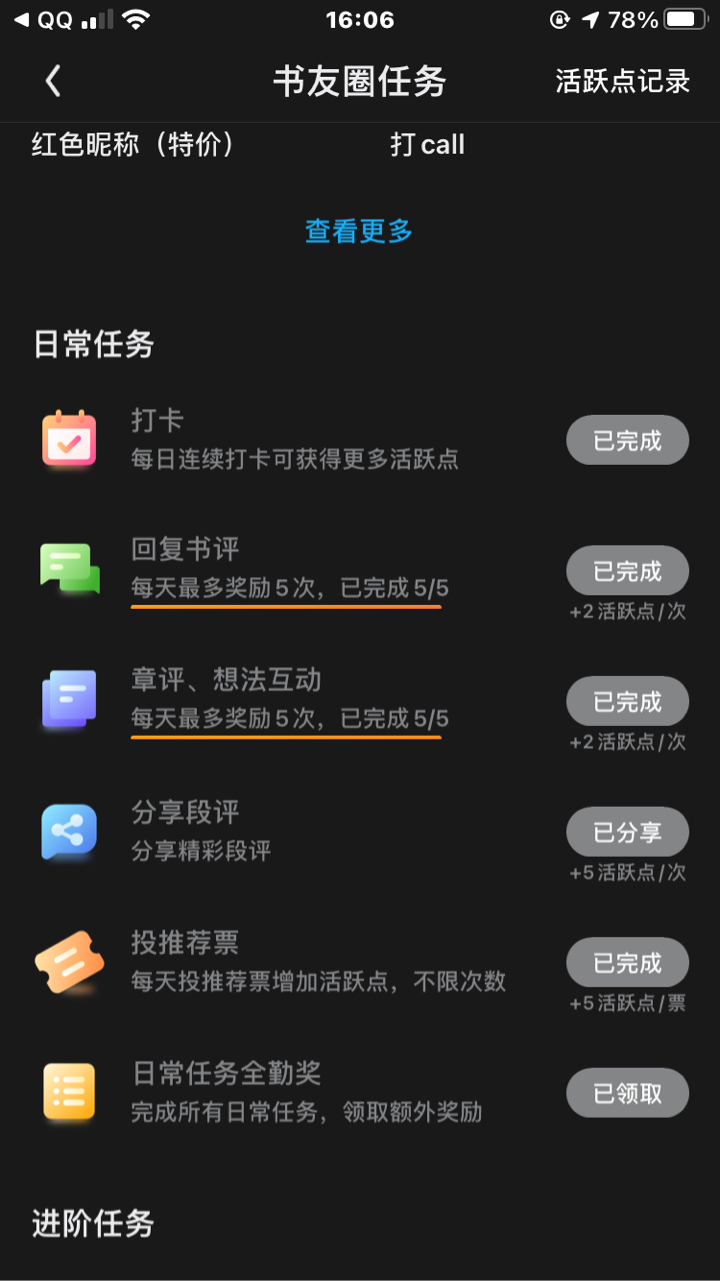Tap 已完成 button for 回复书评 task

click(628, 571)
